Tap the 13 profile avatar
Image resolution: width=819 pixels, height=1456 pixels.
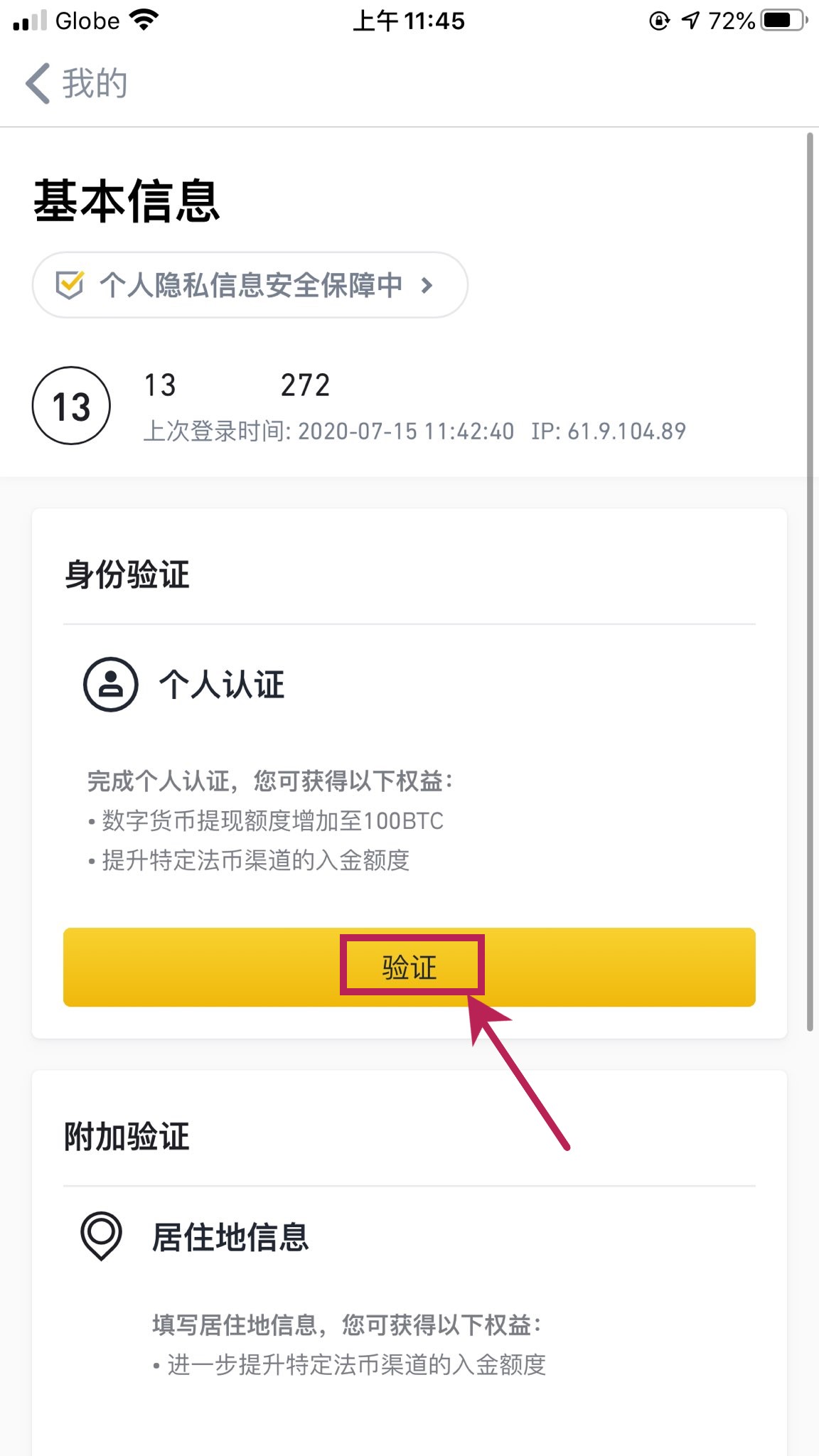point(71,406)
